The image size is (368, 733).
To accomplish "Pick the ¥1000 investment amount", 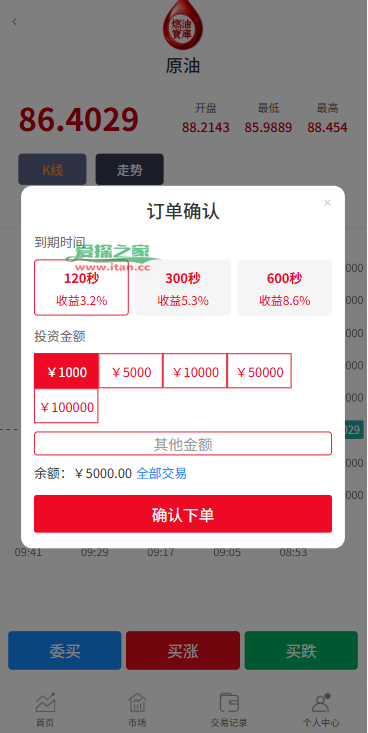I will tap(66, 371).
